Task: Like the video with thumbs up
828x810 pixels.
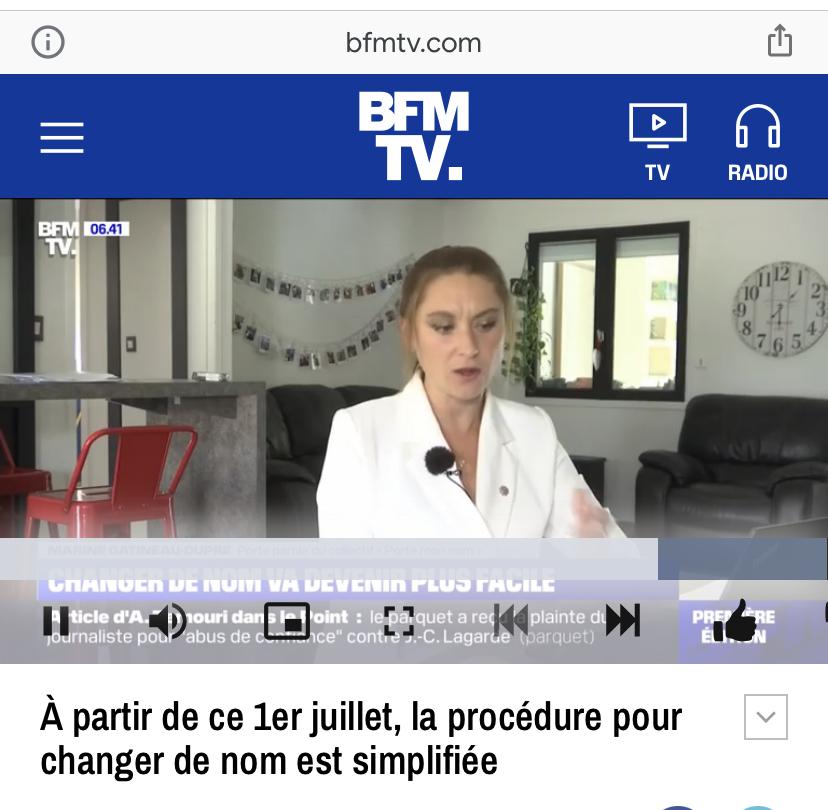Action: pyautogui.click(x=736, y=621)
